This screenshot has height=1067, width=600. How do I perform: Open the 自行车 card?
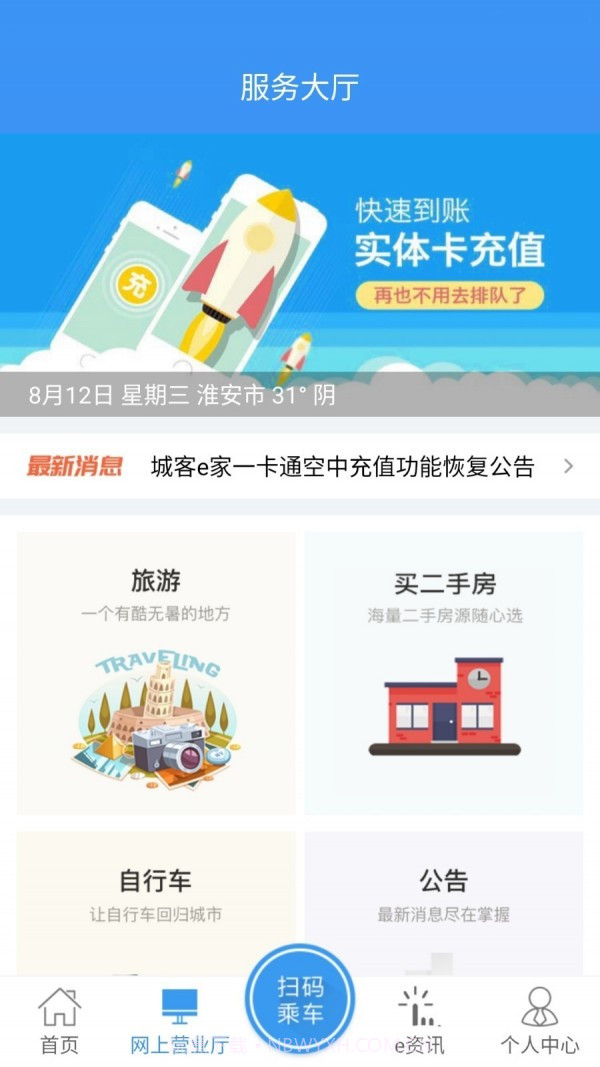point(156,900)
